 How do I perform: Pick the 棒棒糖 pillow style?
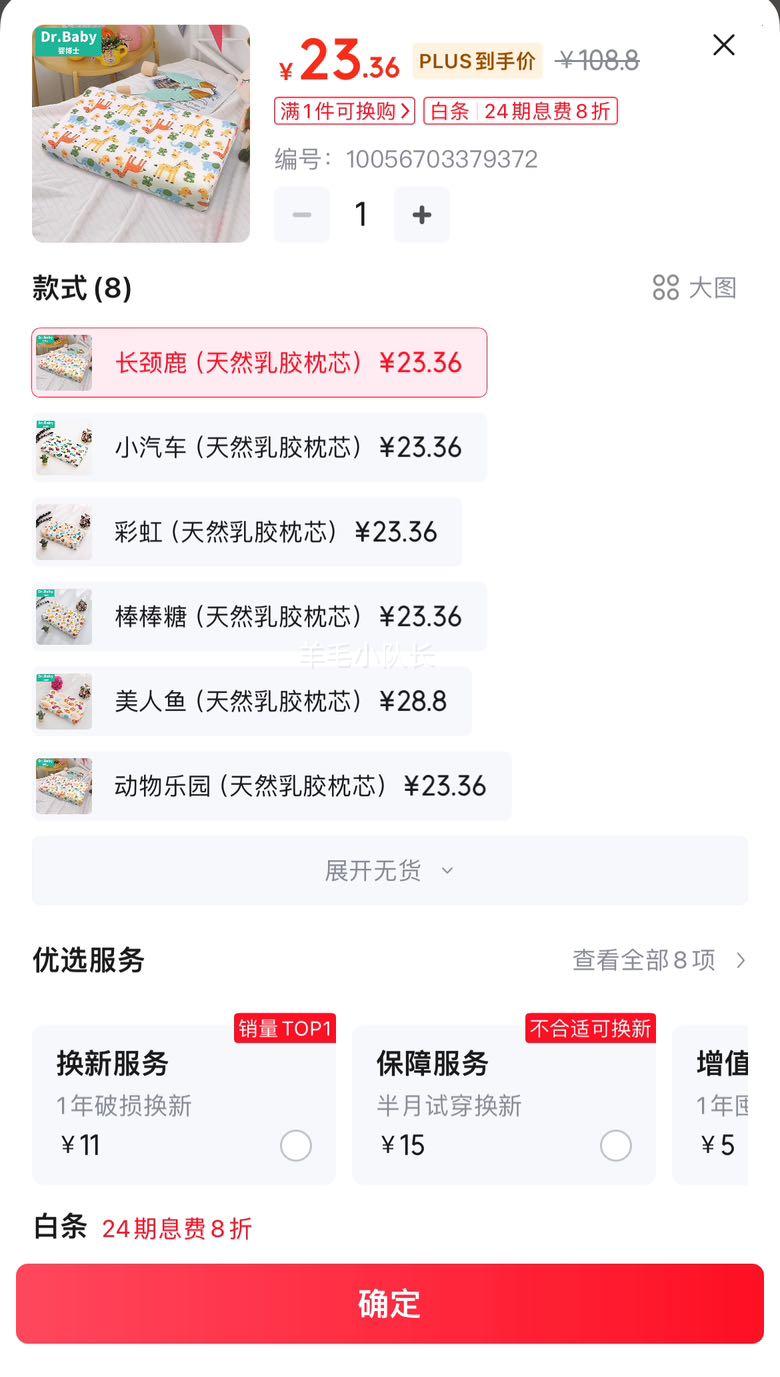click(258, 617)
